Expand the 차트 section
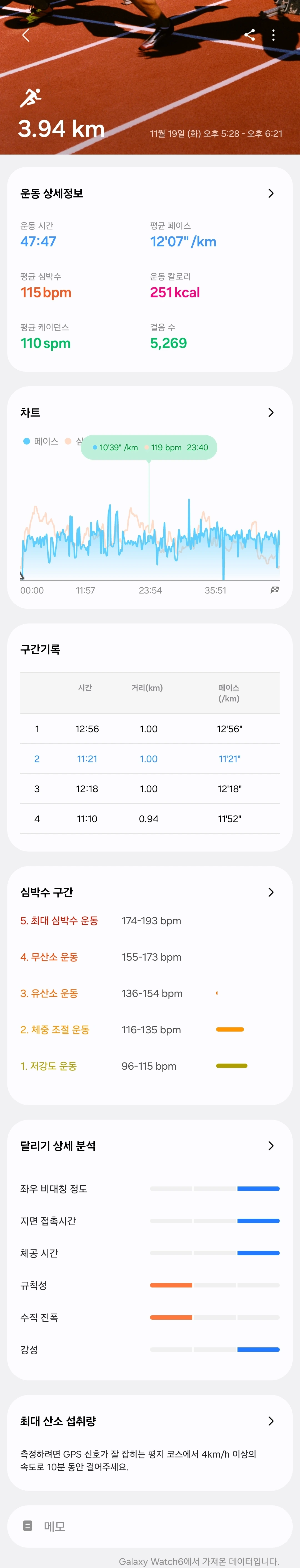The image size is (300, 1568). (271, 413)
